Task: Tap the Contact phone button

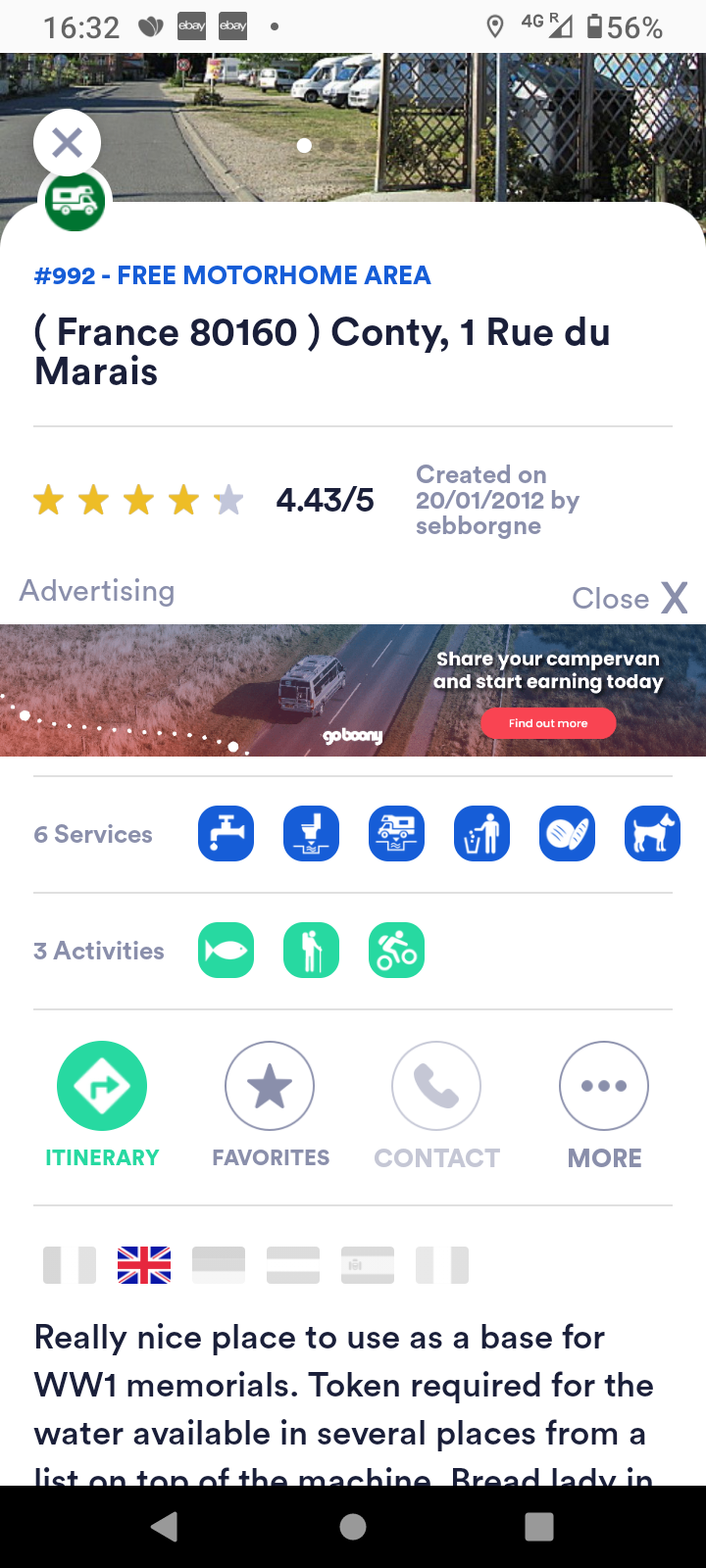Action: point(436,1086)
